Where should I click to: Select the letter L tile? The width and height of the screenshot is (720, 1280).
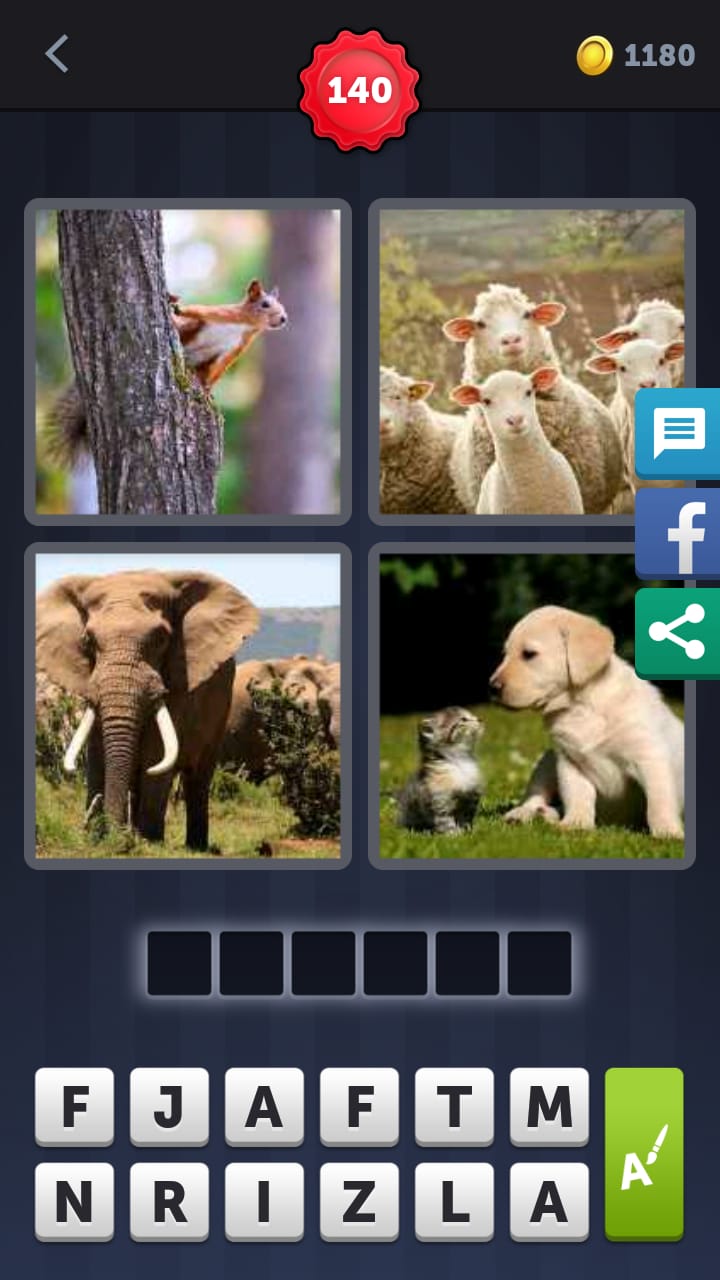click(x=454, y=1201)
